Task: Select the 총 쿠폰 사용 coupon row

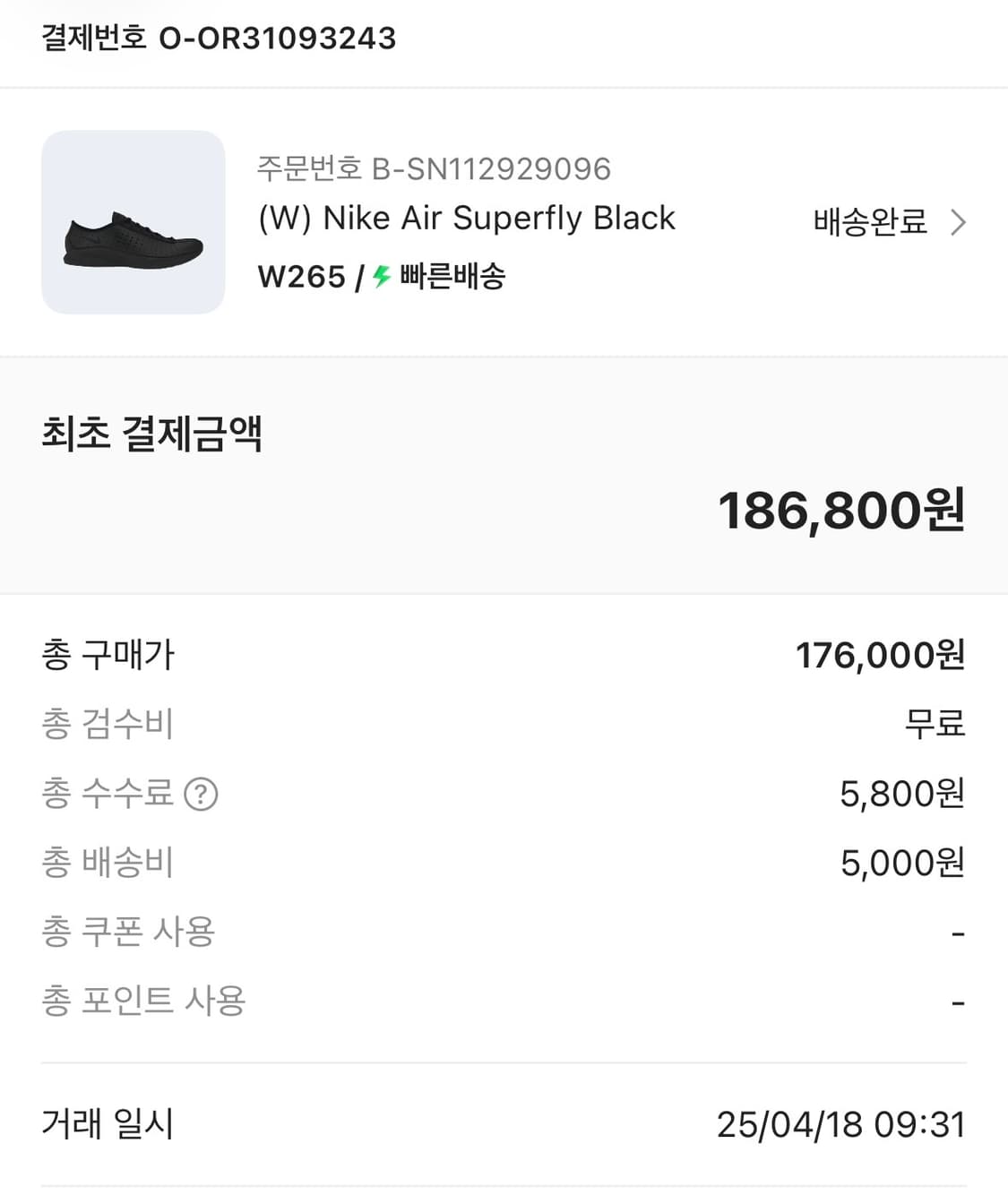Action: [129, 932]
